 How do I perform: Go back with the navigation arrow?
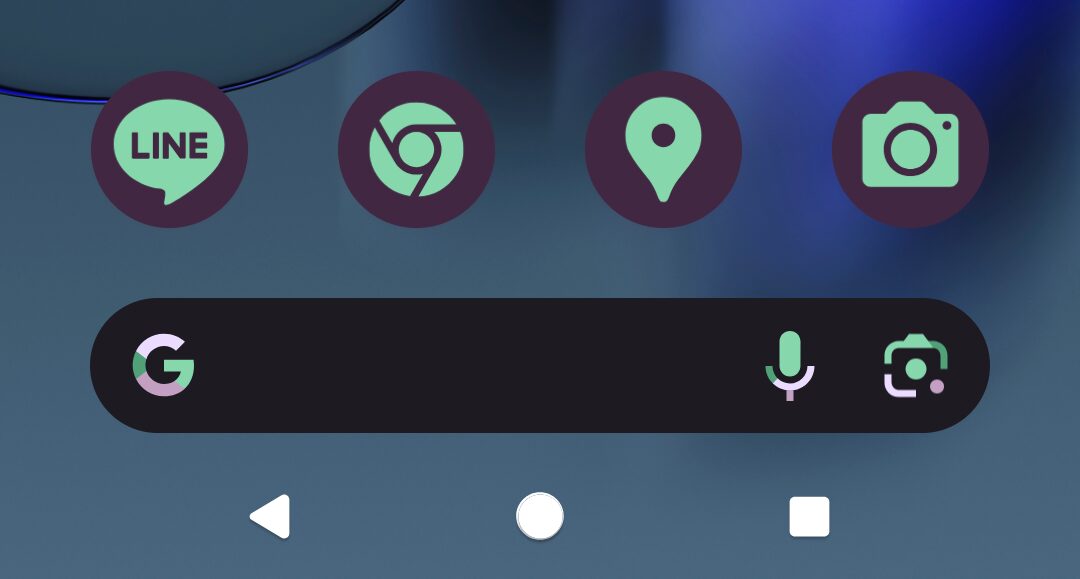pos(271,517)
